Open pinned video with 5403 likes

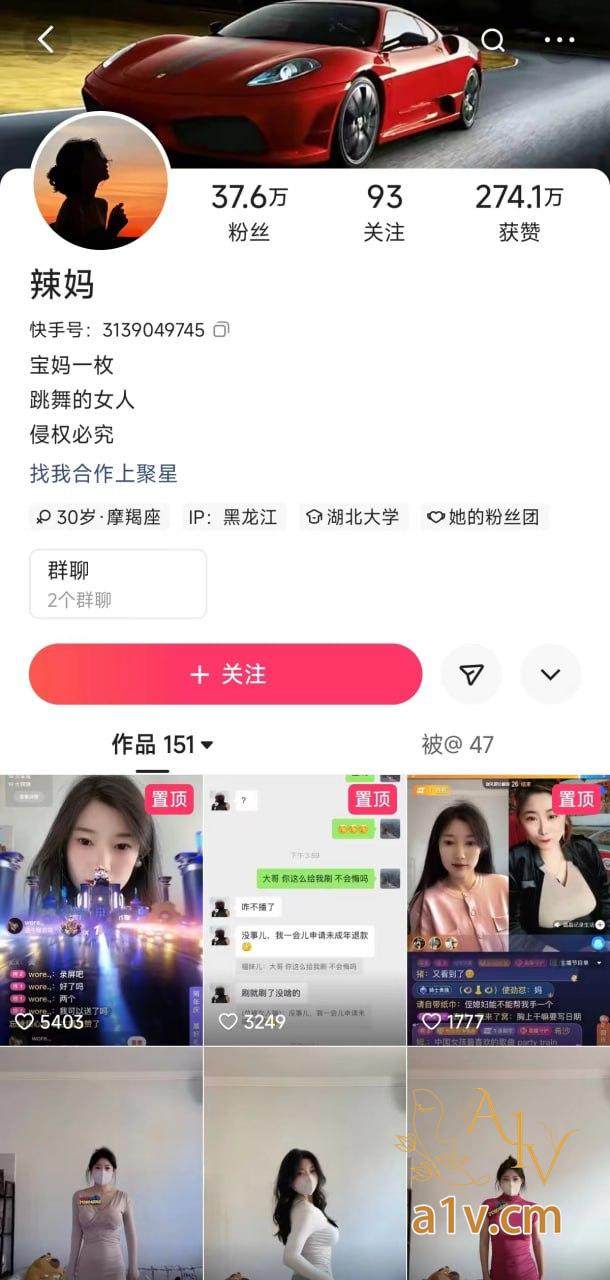[101, 910]
